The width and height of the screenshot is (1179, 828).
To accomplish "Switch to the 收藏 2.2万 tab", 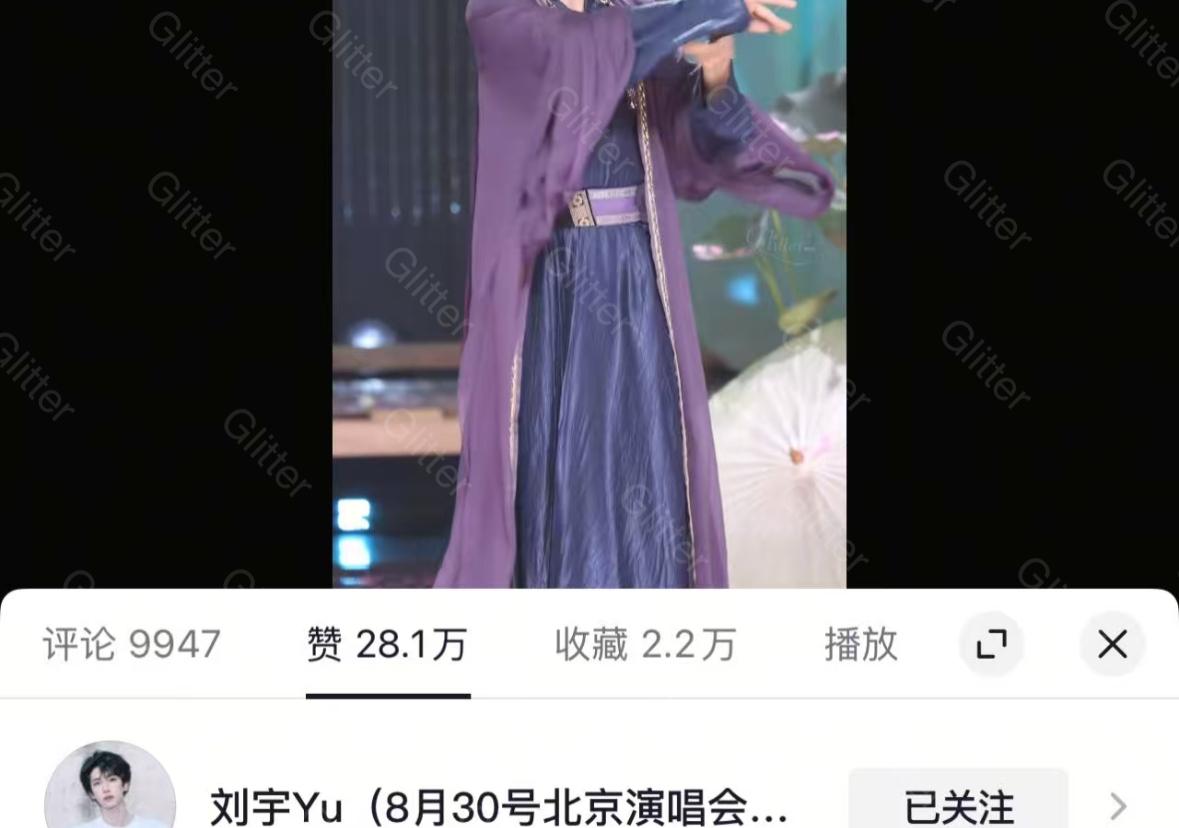I will 645,645.
